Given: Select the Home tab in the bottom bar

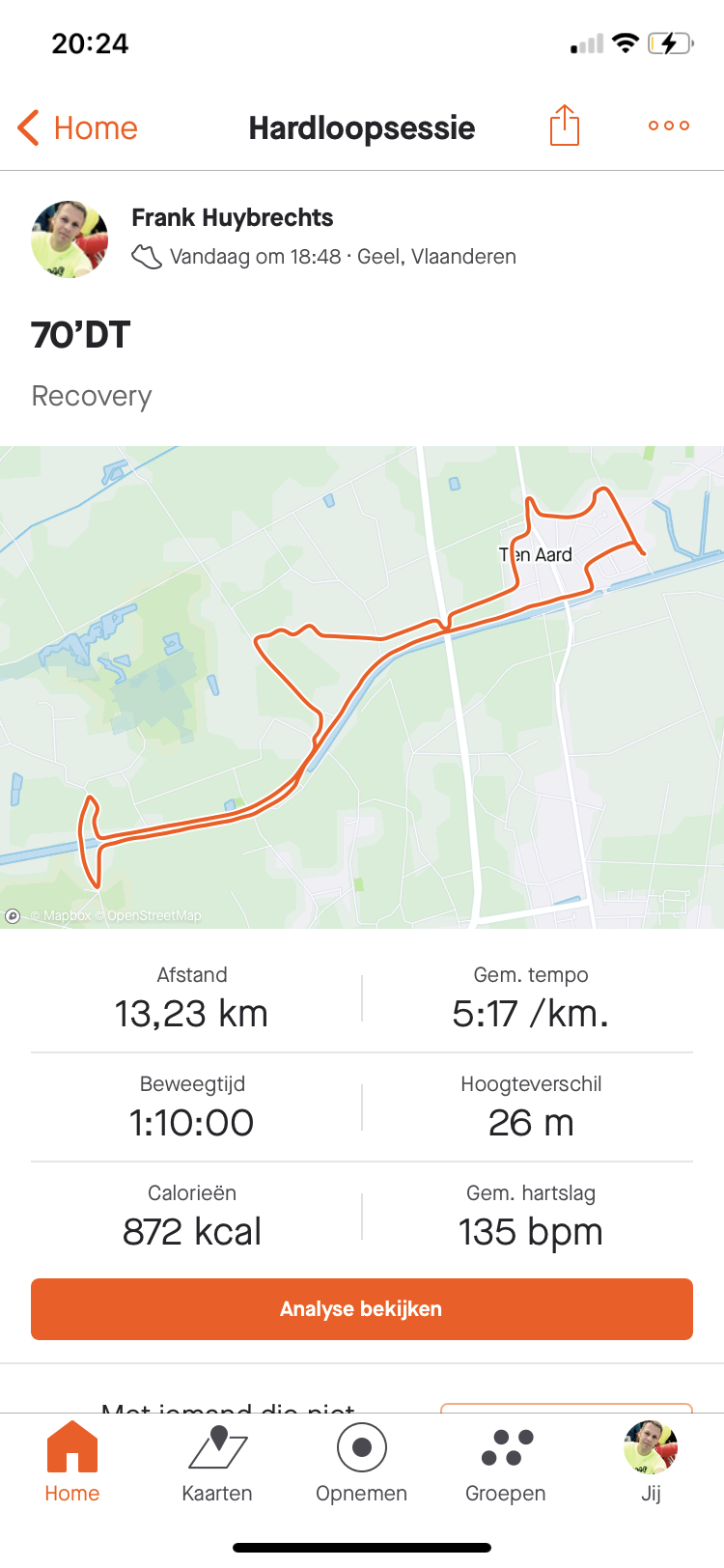Looking at the screenshot, I should tap(72, 1464).
